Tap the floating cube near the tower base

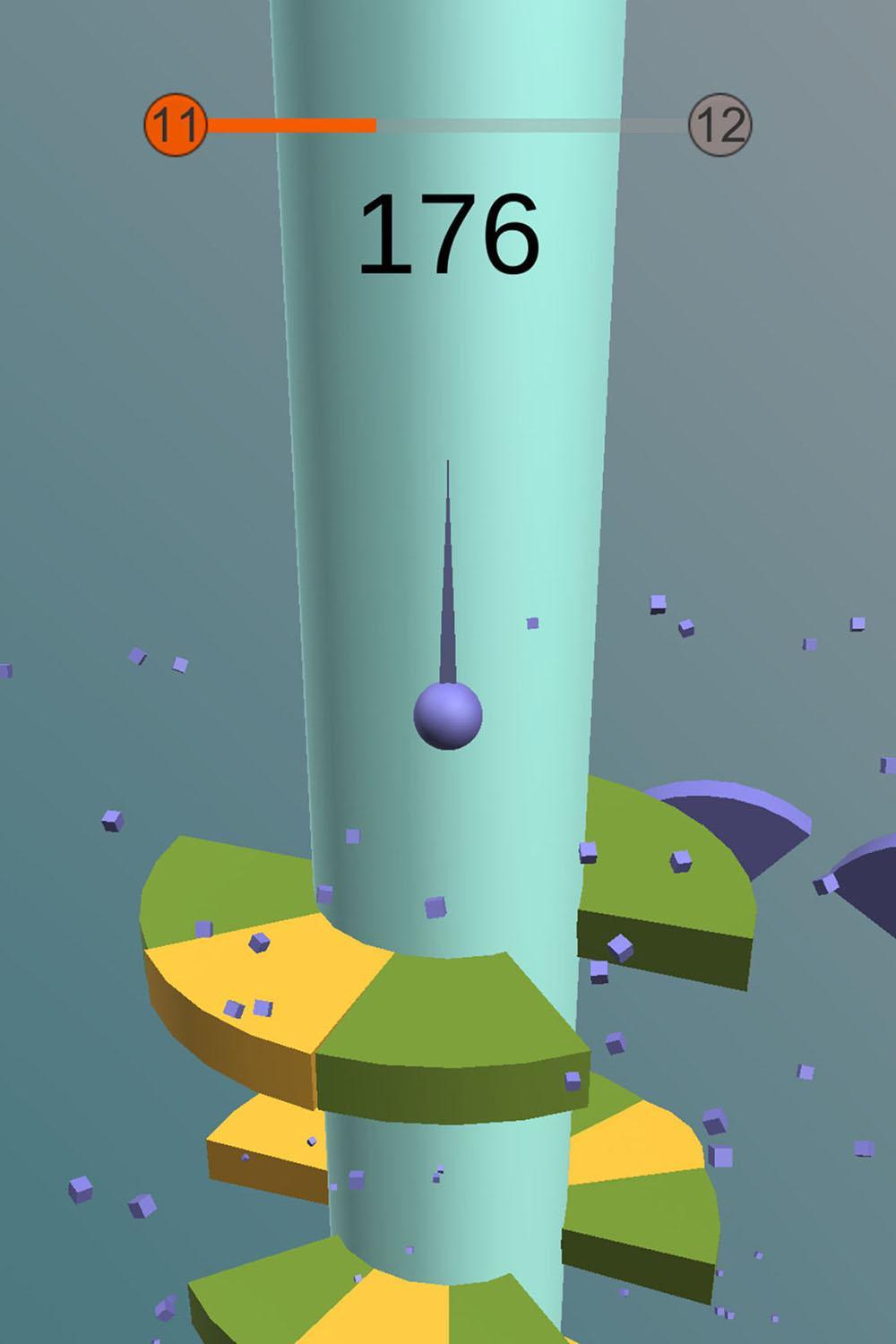coord(435,908)
